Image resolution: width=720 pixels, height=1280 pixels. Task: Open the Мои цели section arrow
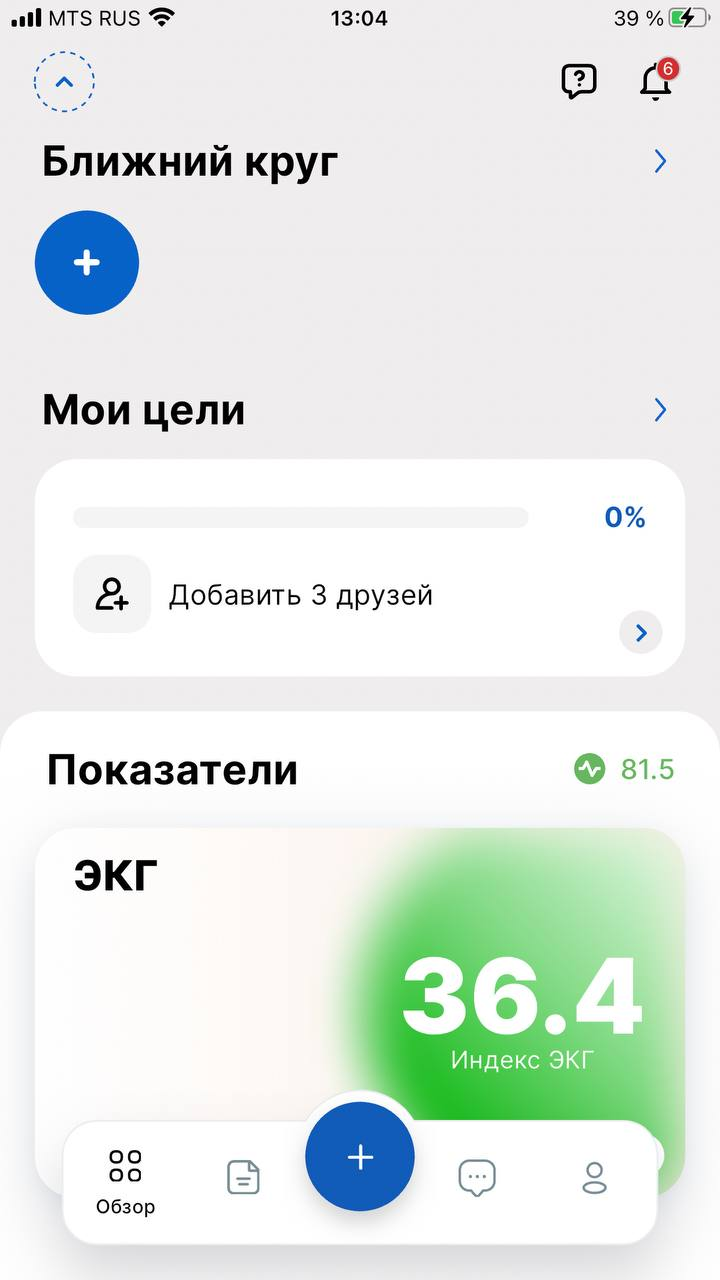pyautogui.click(x=660, y=409)
